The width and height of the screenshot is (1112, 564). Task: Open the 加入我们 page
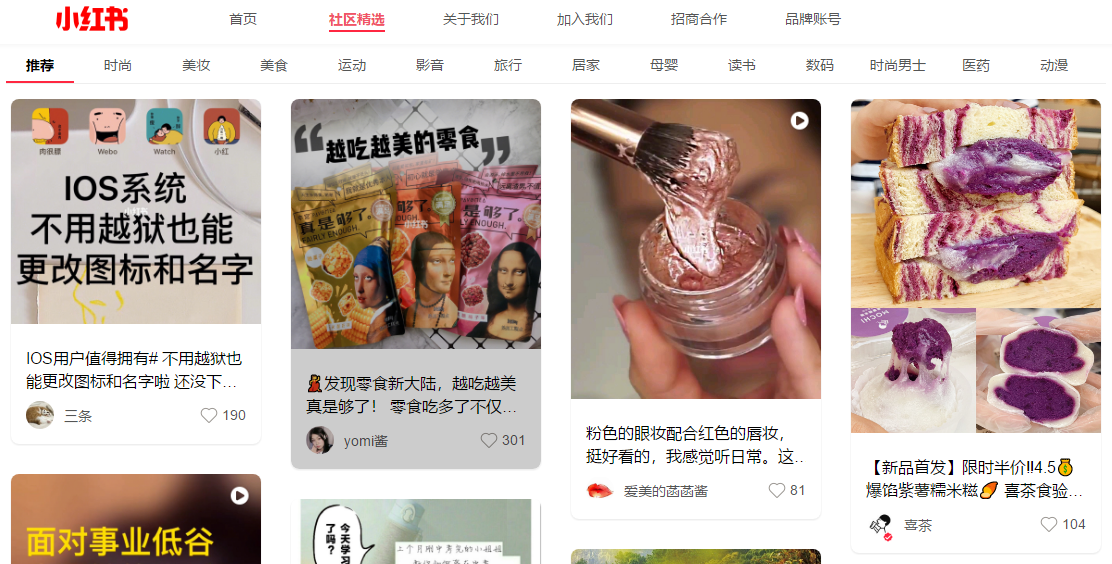585,19
